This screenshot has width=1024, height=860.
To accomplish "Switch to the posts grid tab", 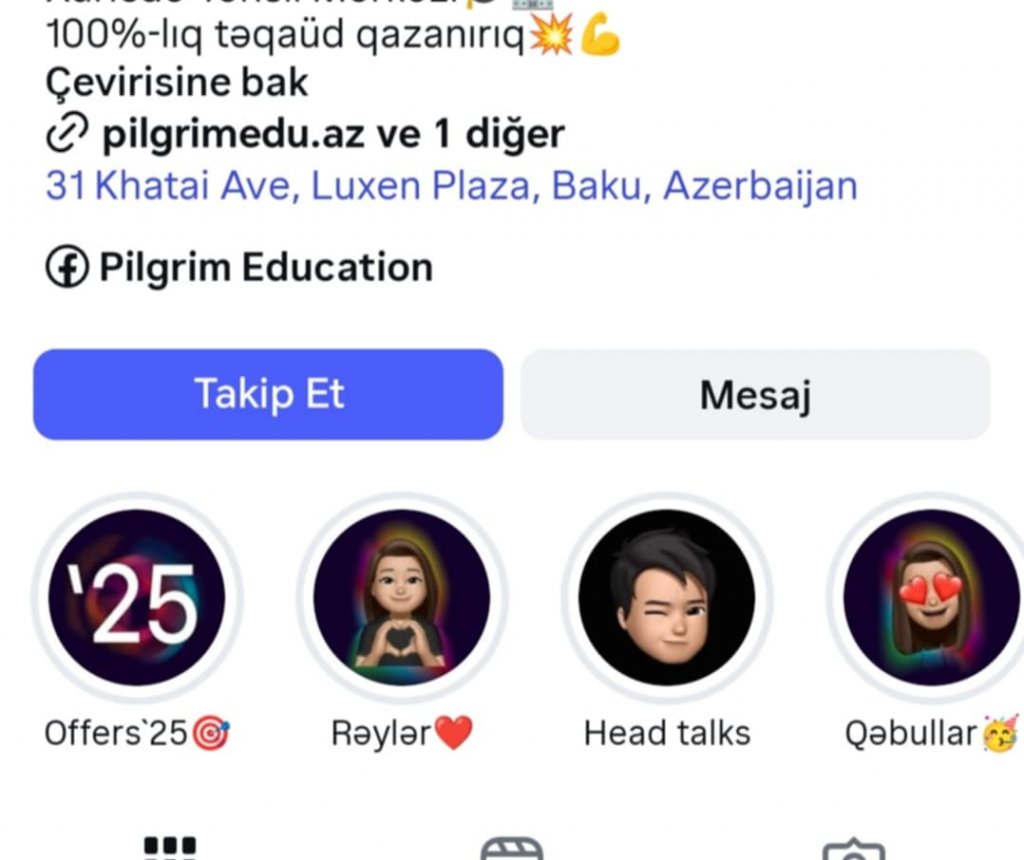I will (170, 848).
